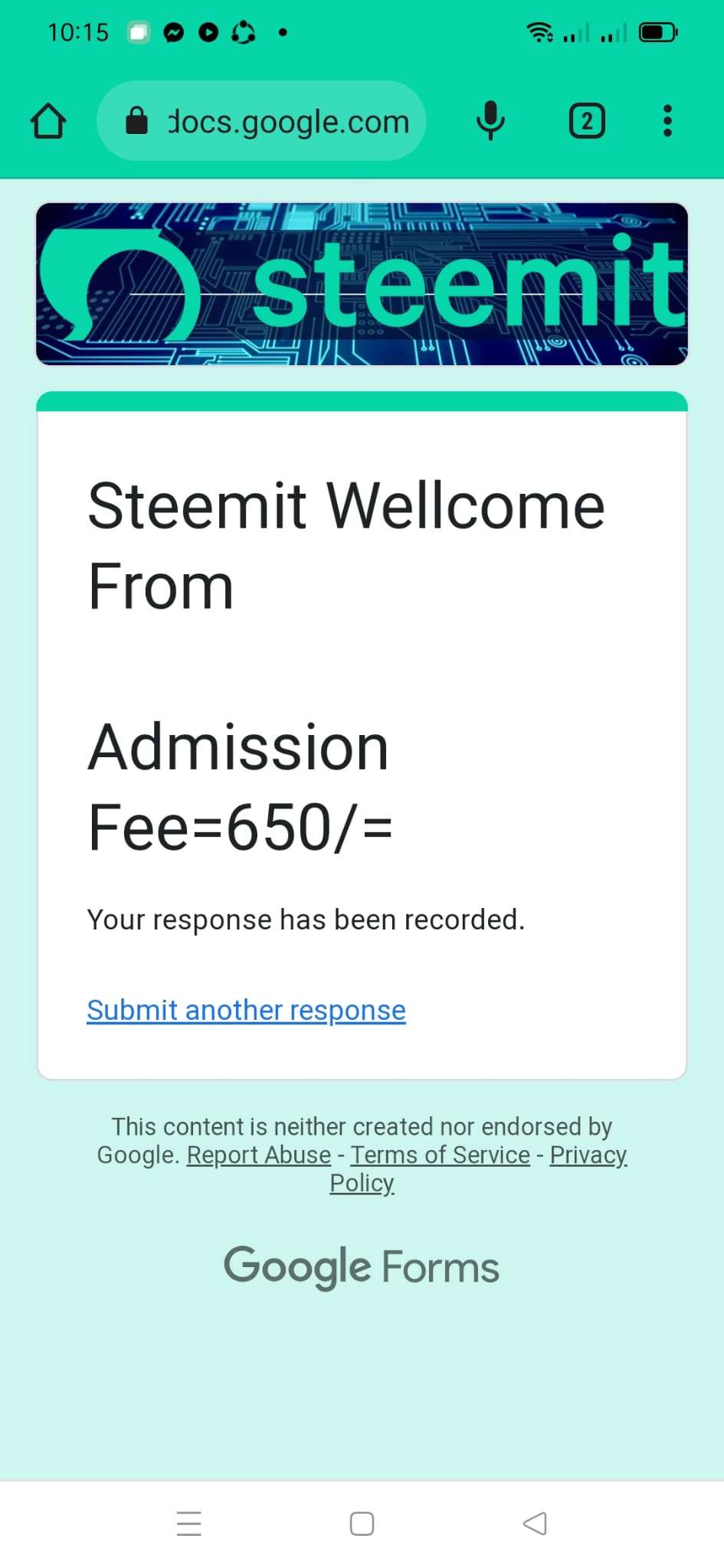Image resolution: width=724 pixels, height=1568 pixels.
Task: Open the Google Forms link
Action: (362, 1266)
